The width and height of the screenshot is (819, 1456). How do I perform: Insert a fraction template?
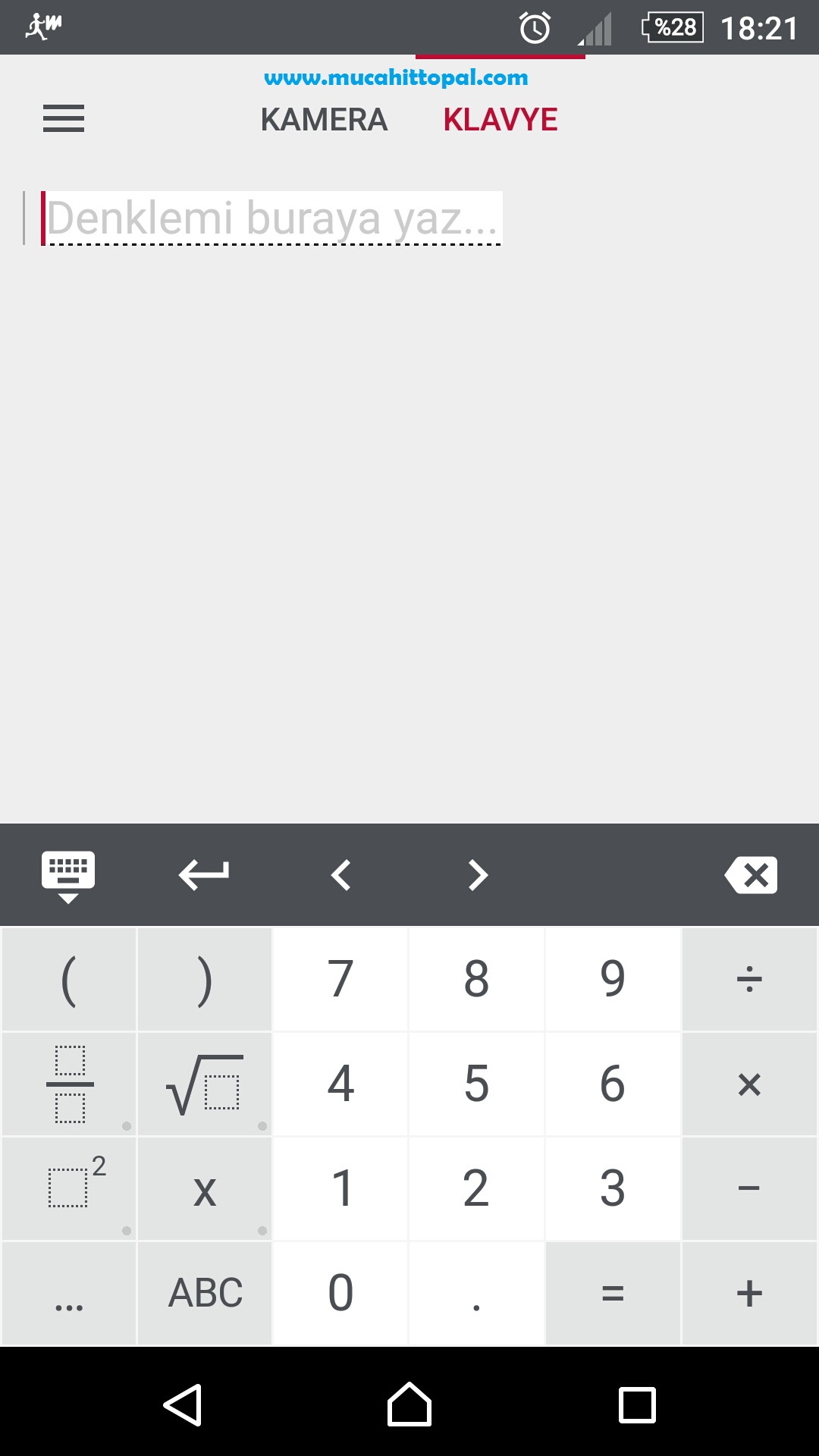[x=69, y=1084]
